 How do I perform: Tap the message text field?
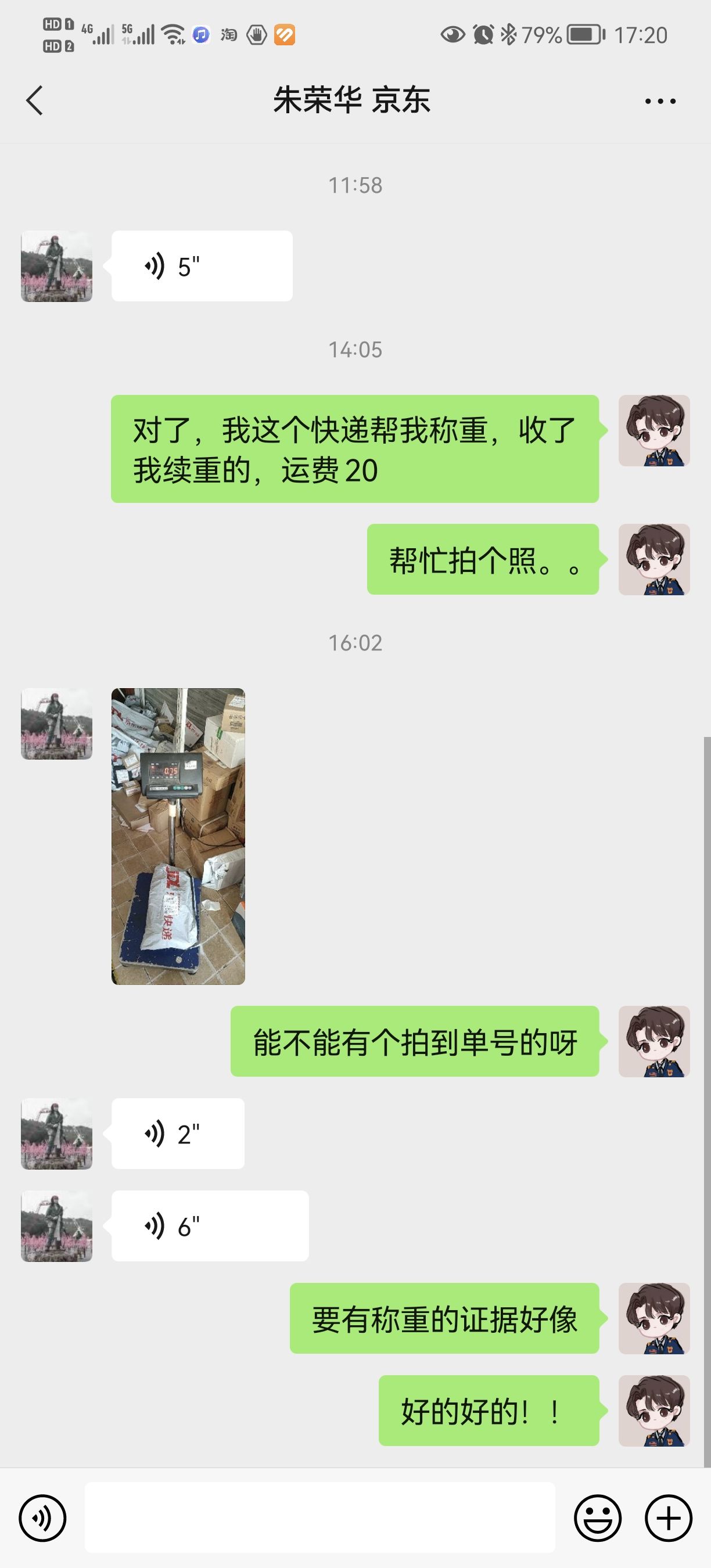pyautogui.click(x=319, y=1517)
